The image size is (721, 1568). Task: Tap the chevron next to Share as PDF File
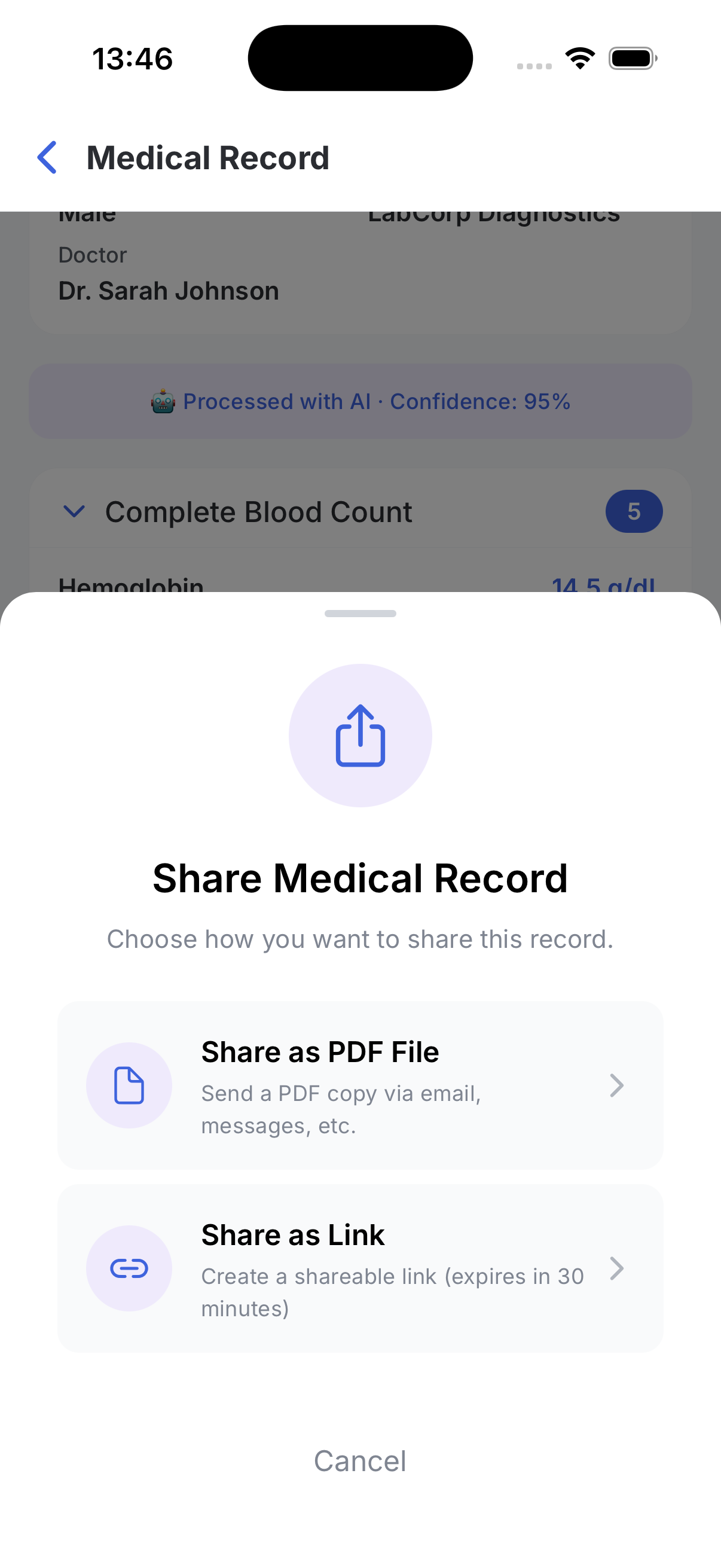pos(617,1085)
